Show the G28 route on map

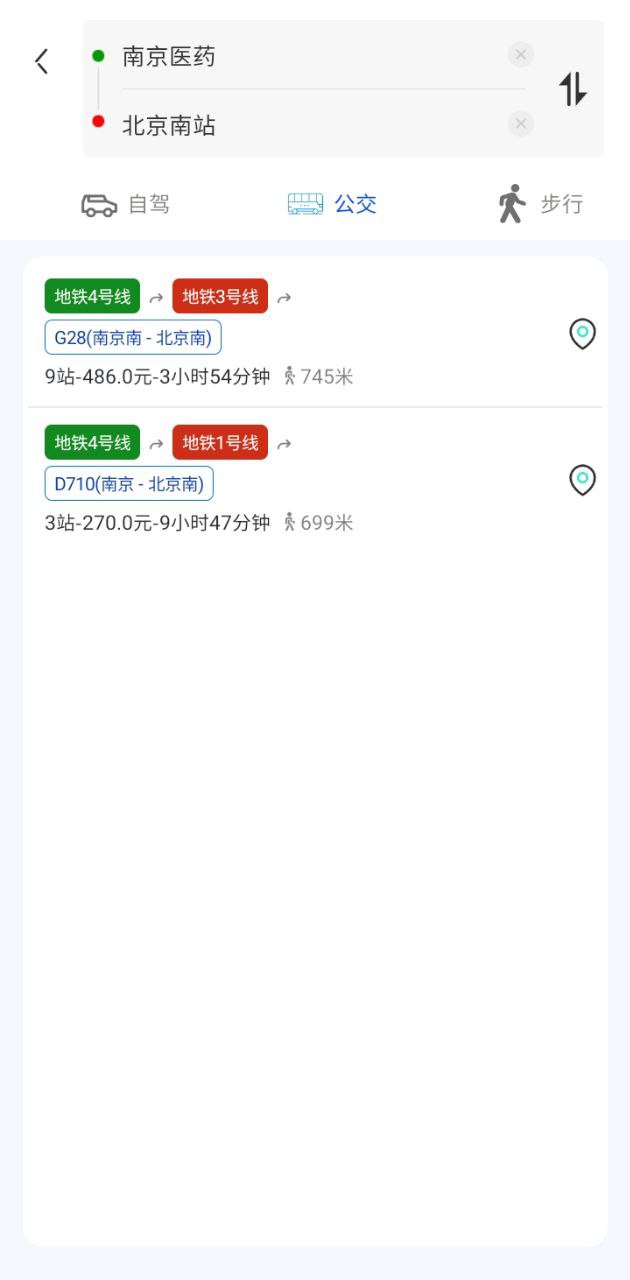[x=582, y=334]
